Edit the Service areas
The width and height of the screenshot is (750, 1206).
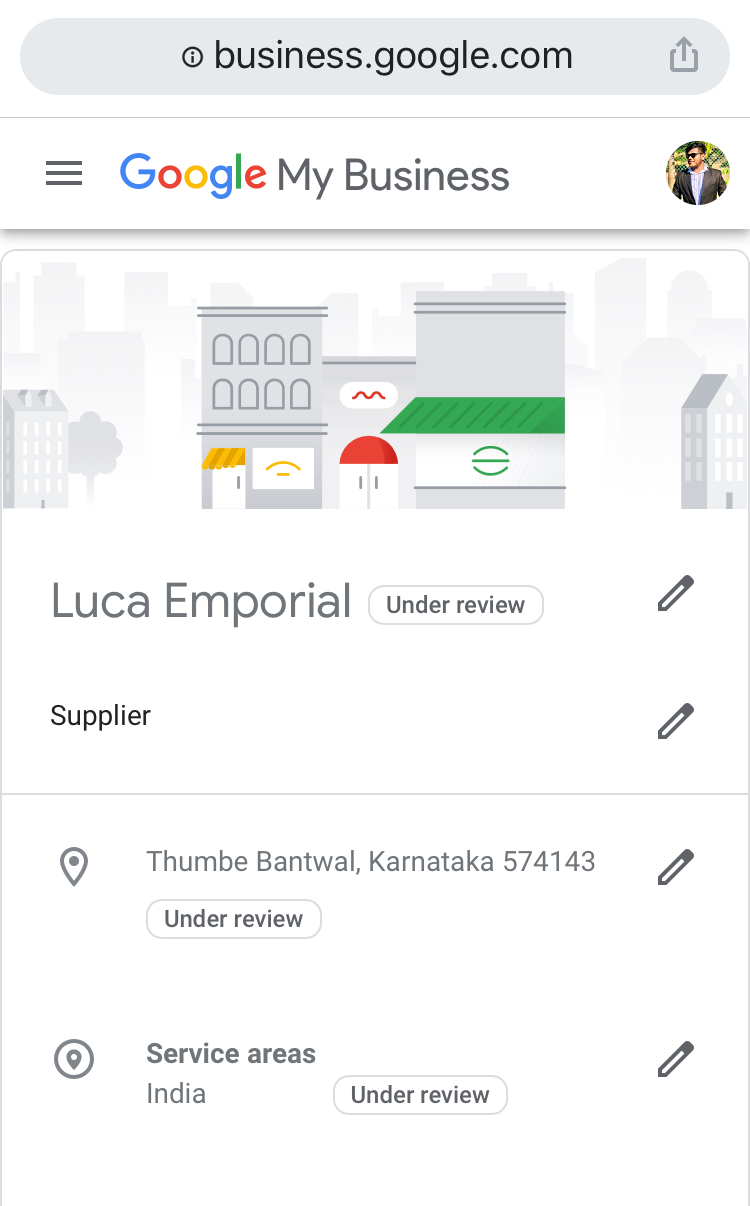coord(676,1058)
